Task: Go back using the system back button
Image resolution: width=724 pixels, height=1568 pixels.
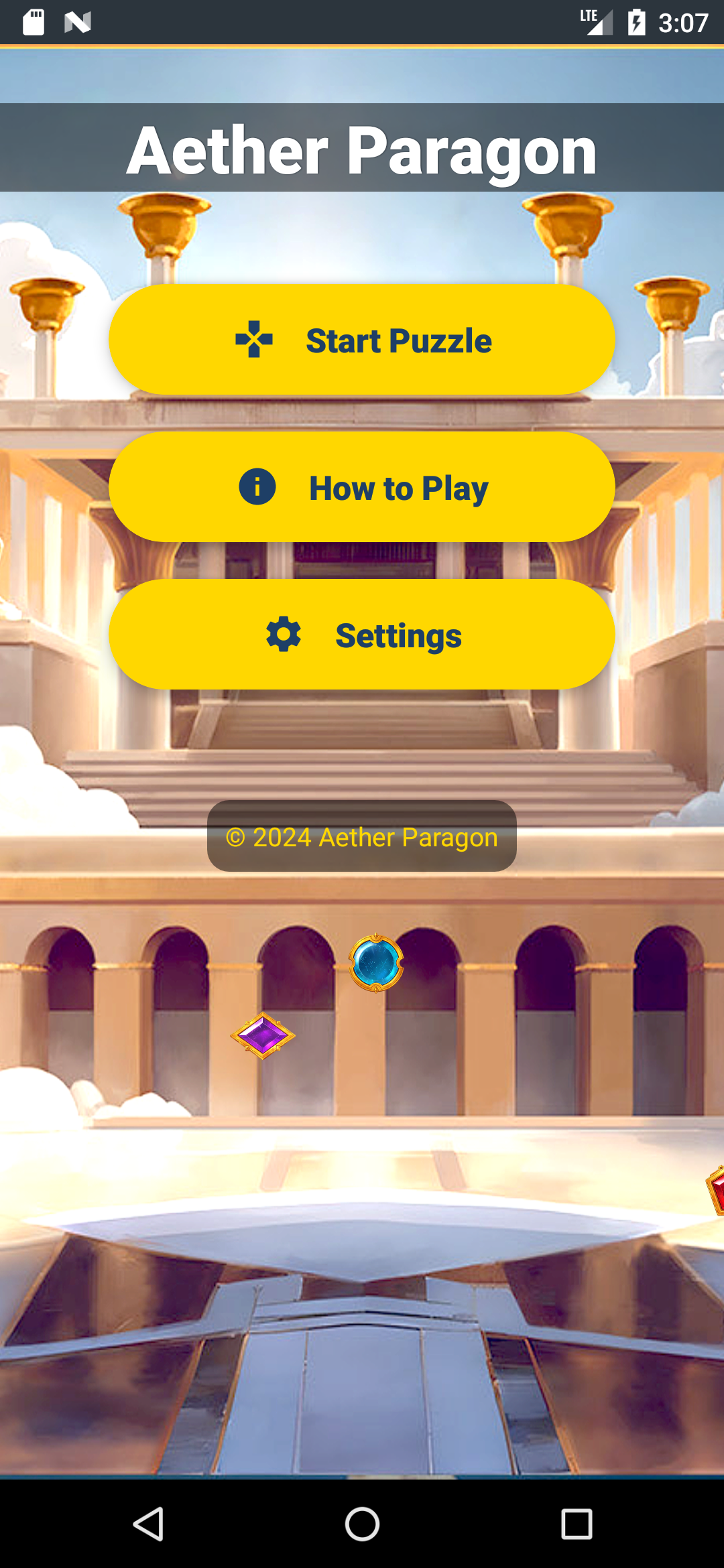Action: coord(148,1524)
